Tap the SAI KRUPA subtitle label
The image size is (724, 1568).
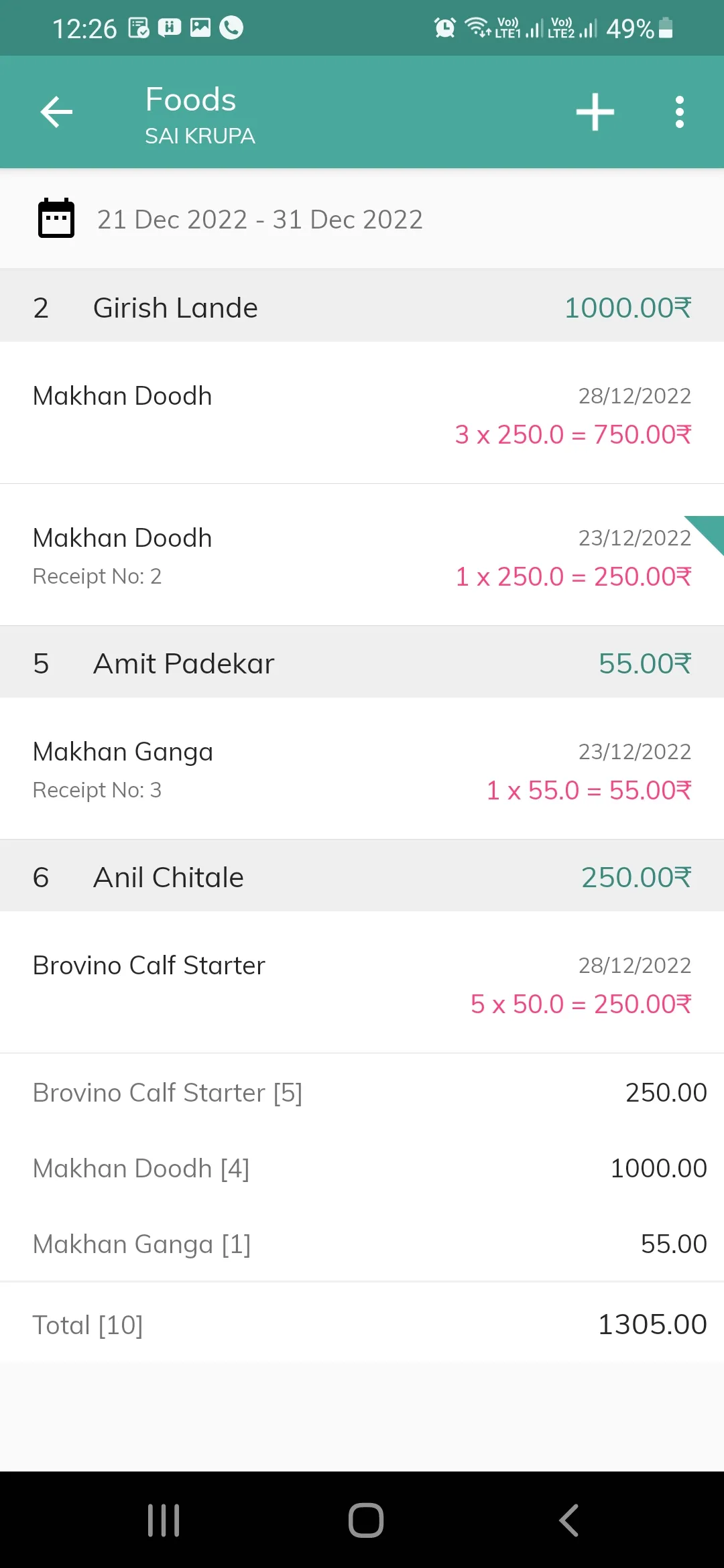pyautogui.click(x=200, y=136)
